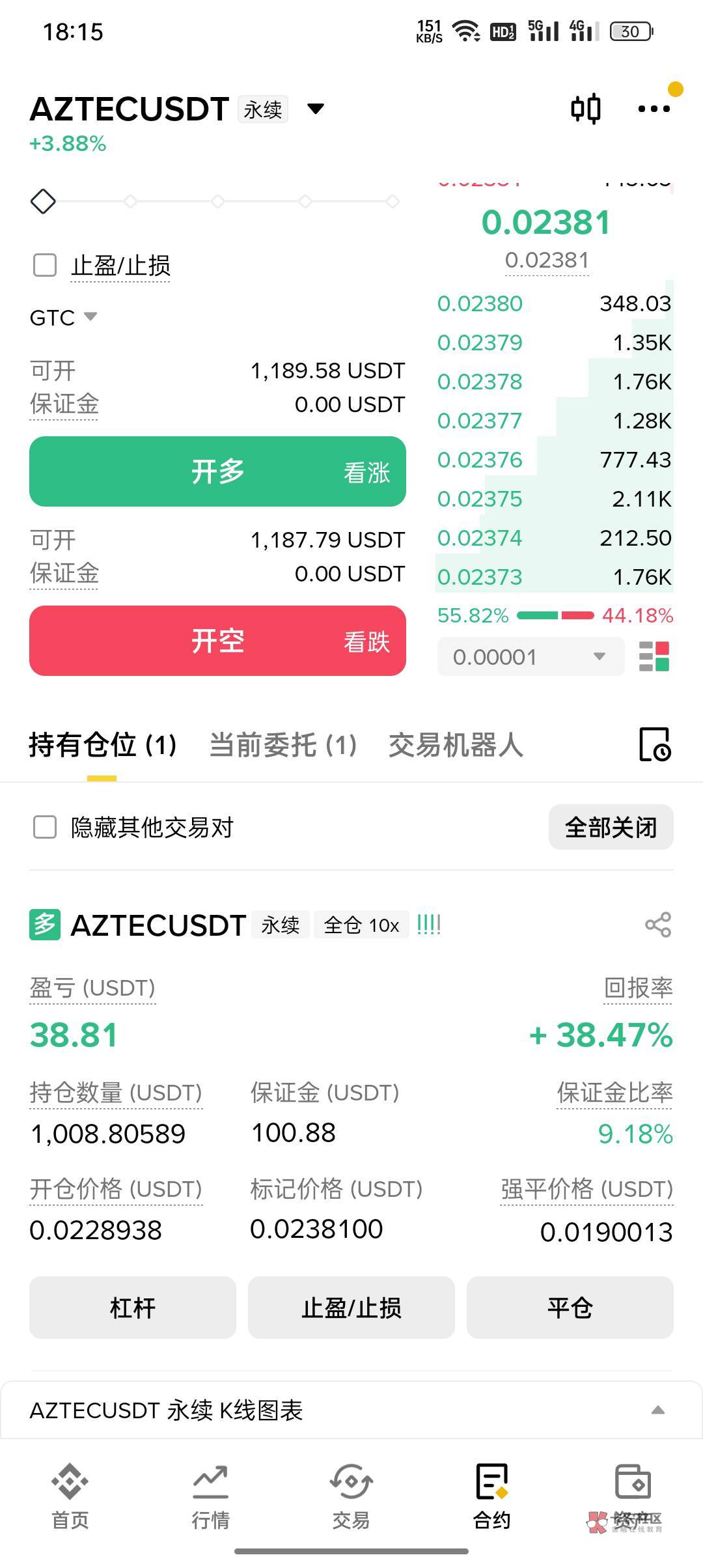Share the AZTECUSDT position
The height and width of the screenshot is (1568, 703).
[x=657, y=925]
